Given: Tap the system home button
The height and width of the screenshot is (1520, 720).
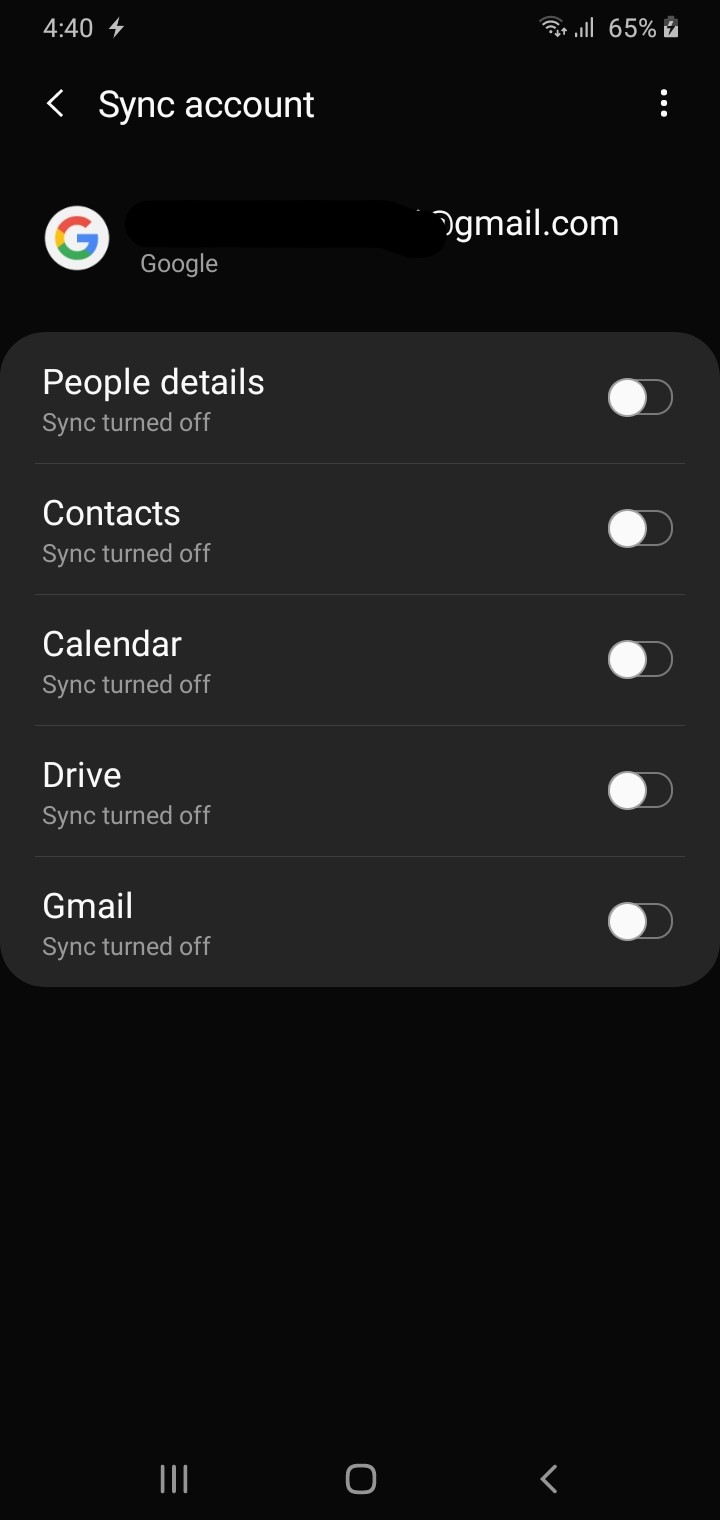Looking at the screenshot, I should click(360, 1479).
